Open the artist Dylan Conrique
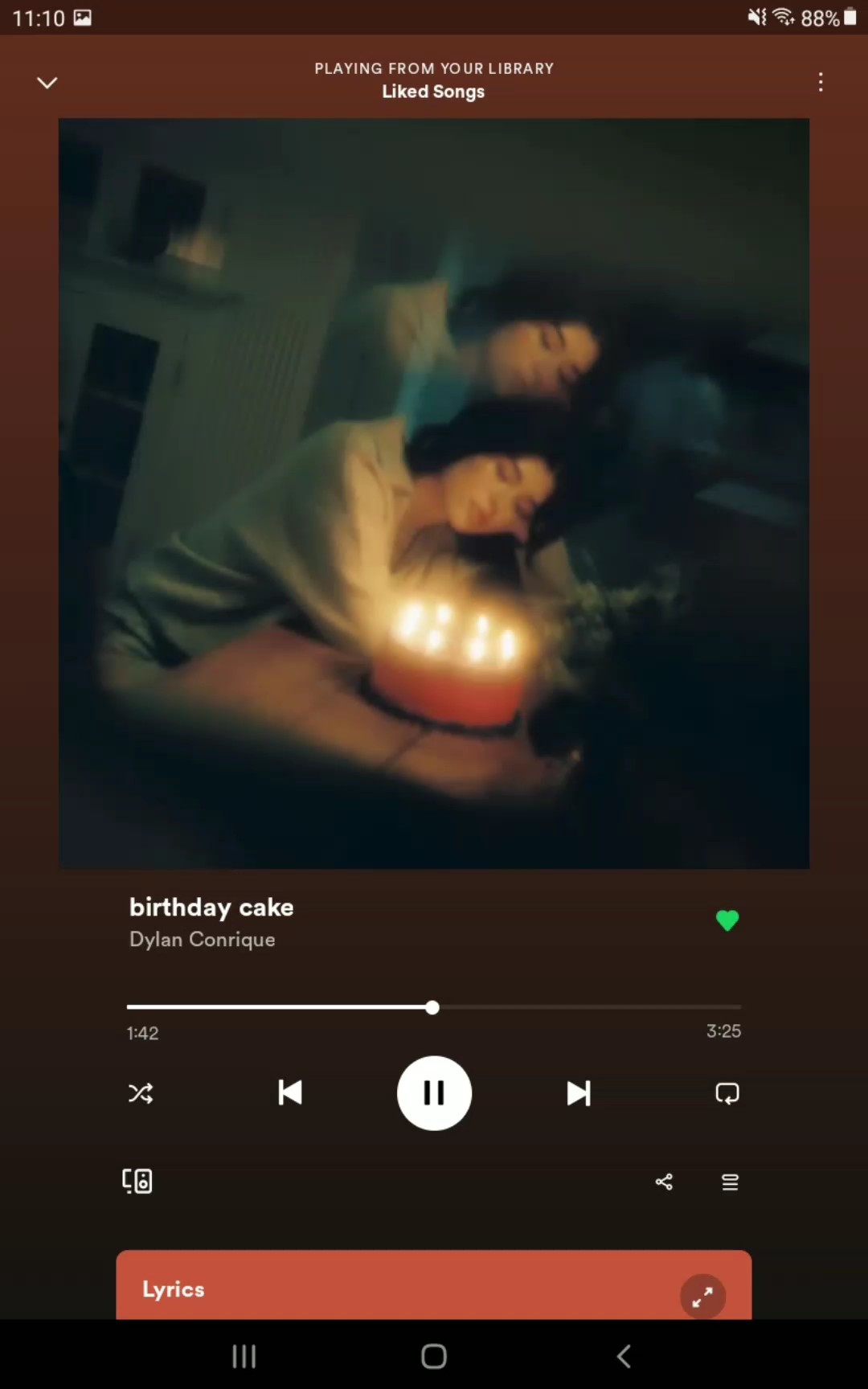 [x=203, y=939]
